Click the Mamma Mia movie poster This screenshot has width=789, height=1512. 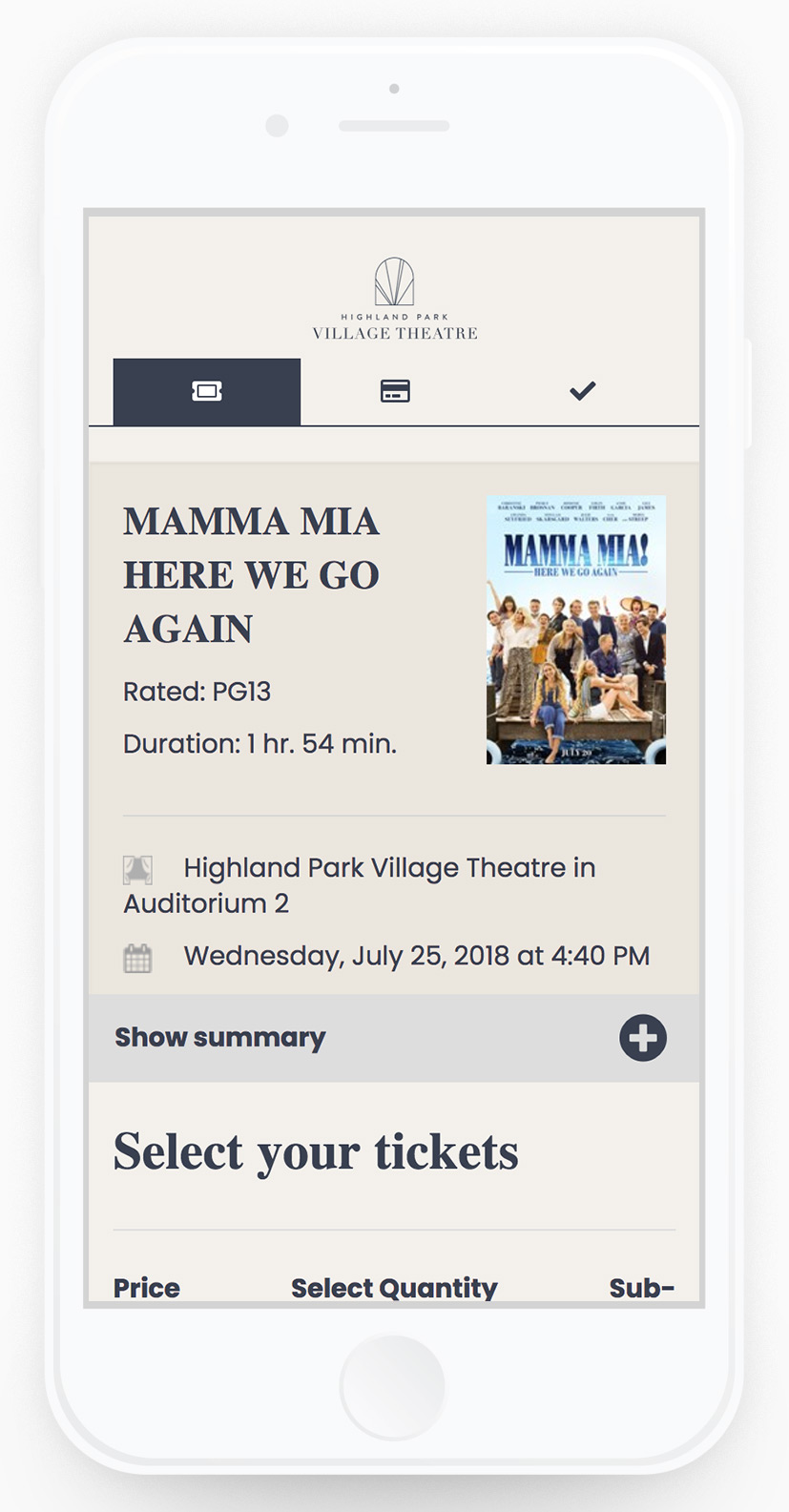[x=576, y=631]
